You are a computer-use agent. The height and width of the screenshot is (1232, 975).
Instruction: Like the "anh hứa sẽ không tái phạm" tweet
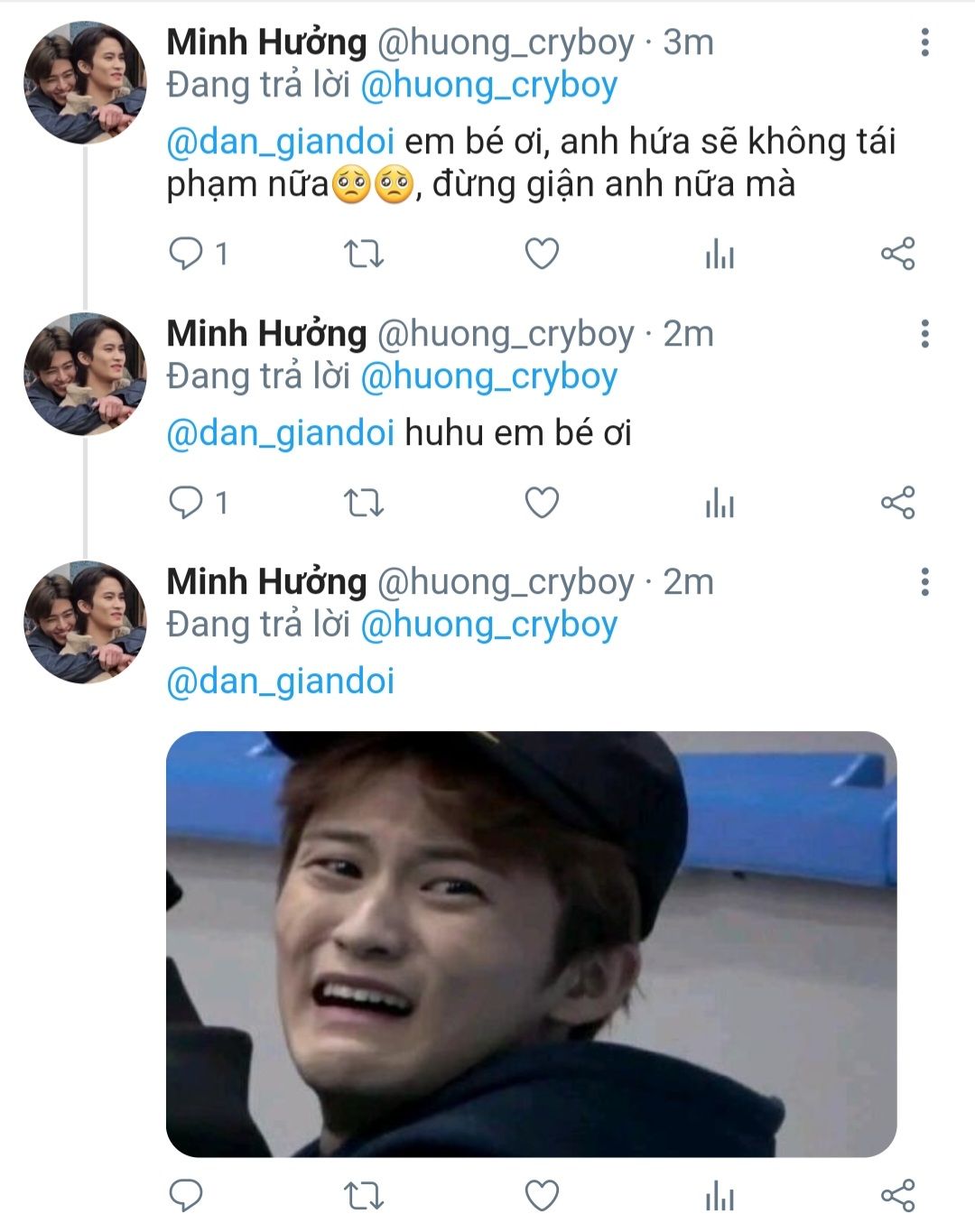(542, 254)
